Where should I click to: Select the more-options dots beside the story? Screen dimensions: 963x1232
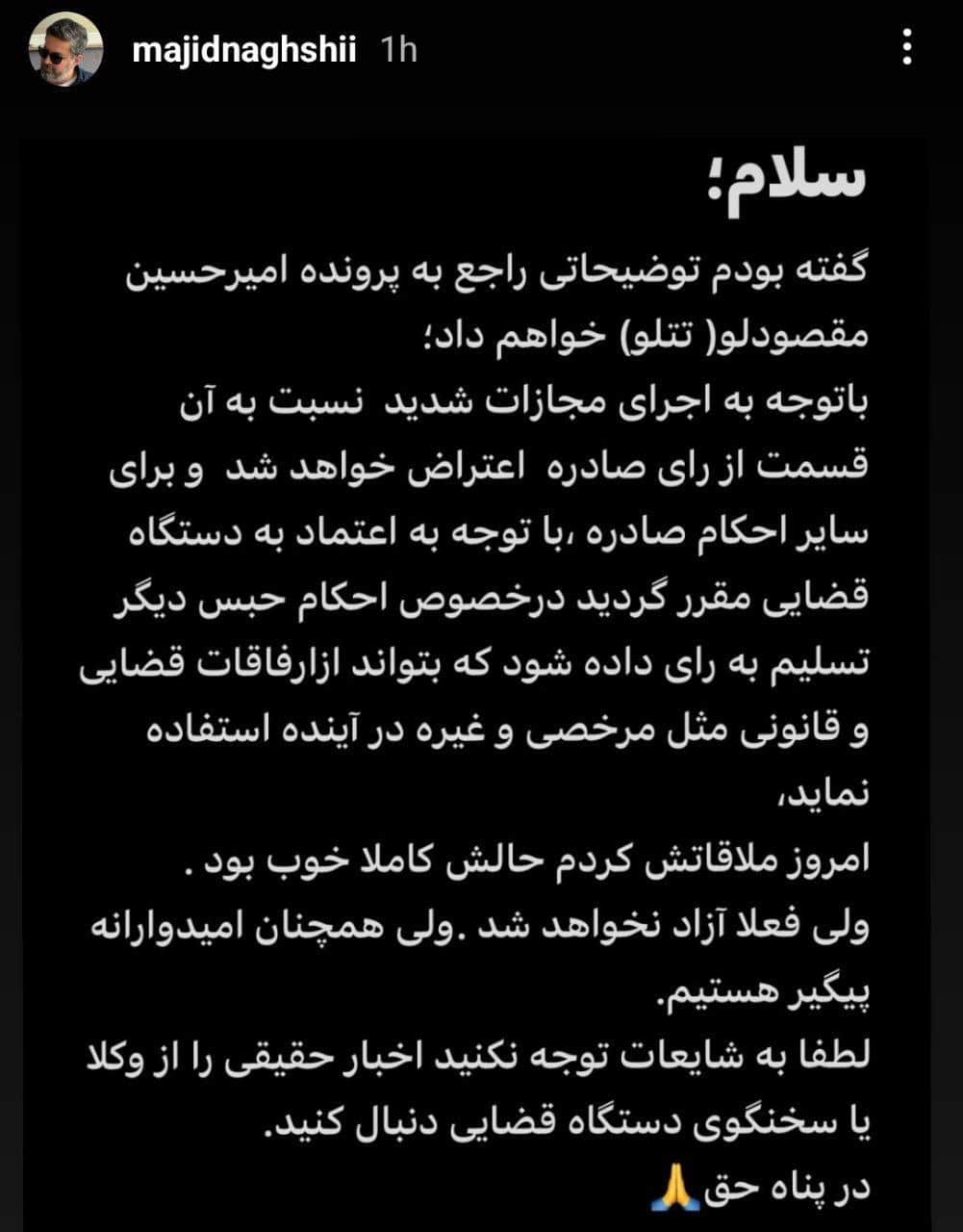tap(905, 46)
